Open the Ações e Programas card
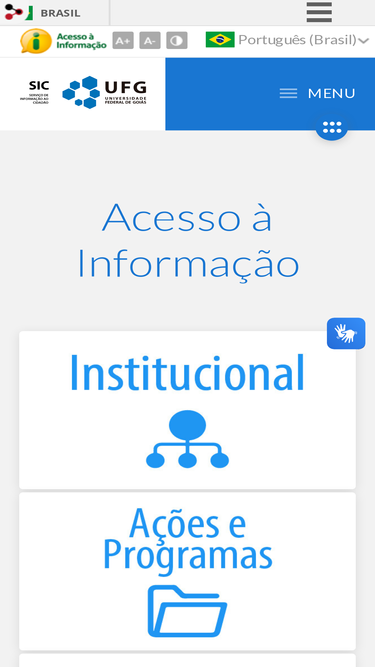 click(x=187, y=571)
